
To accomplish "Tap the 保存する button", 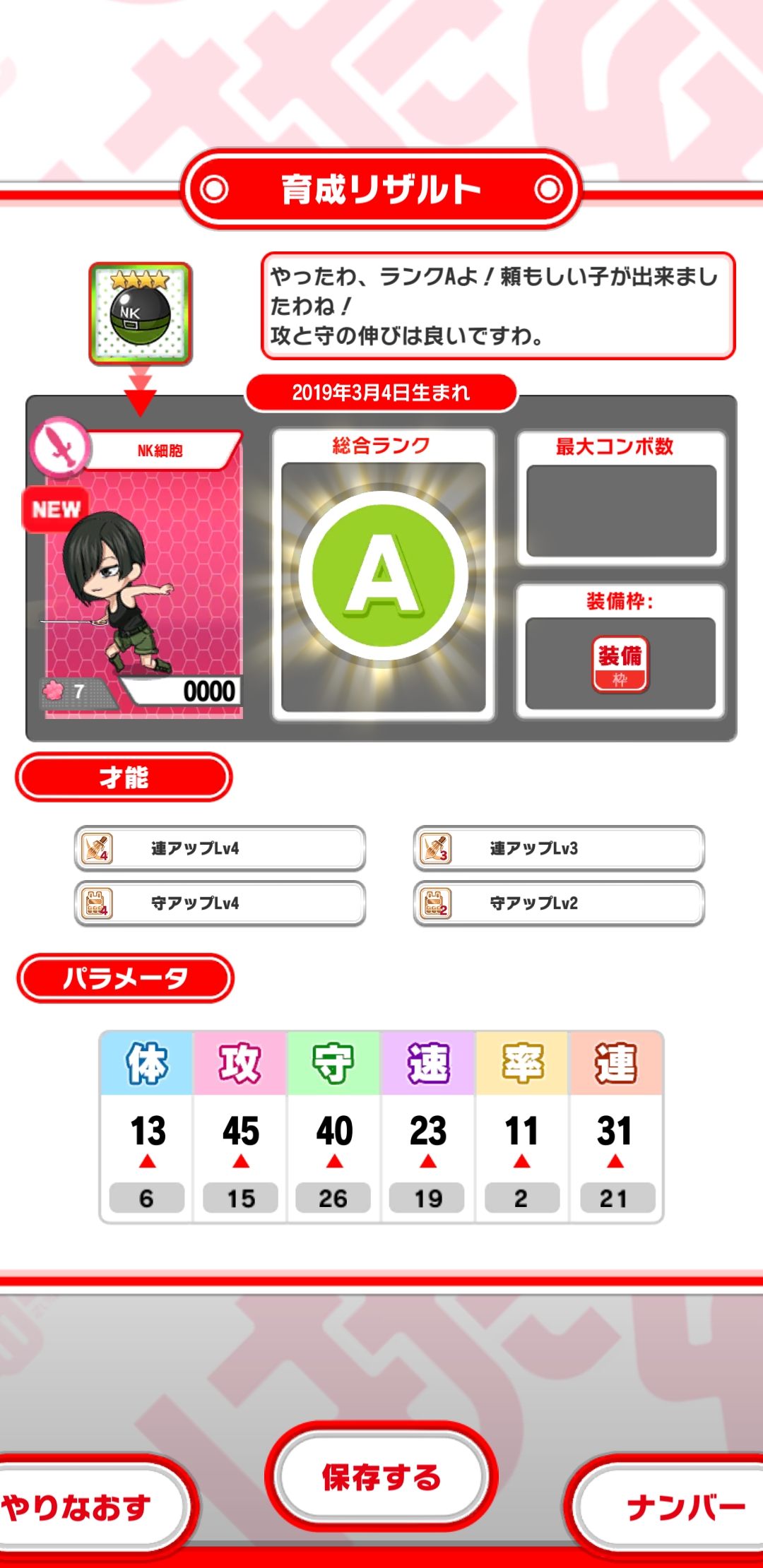I will (x=381, y=1478).
